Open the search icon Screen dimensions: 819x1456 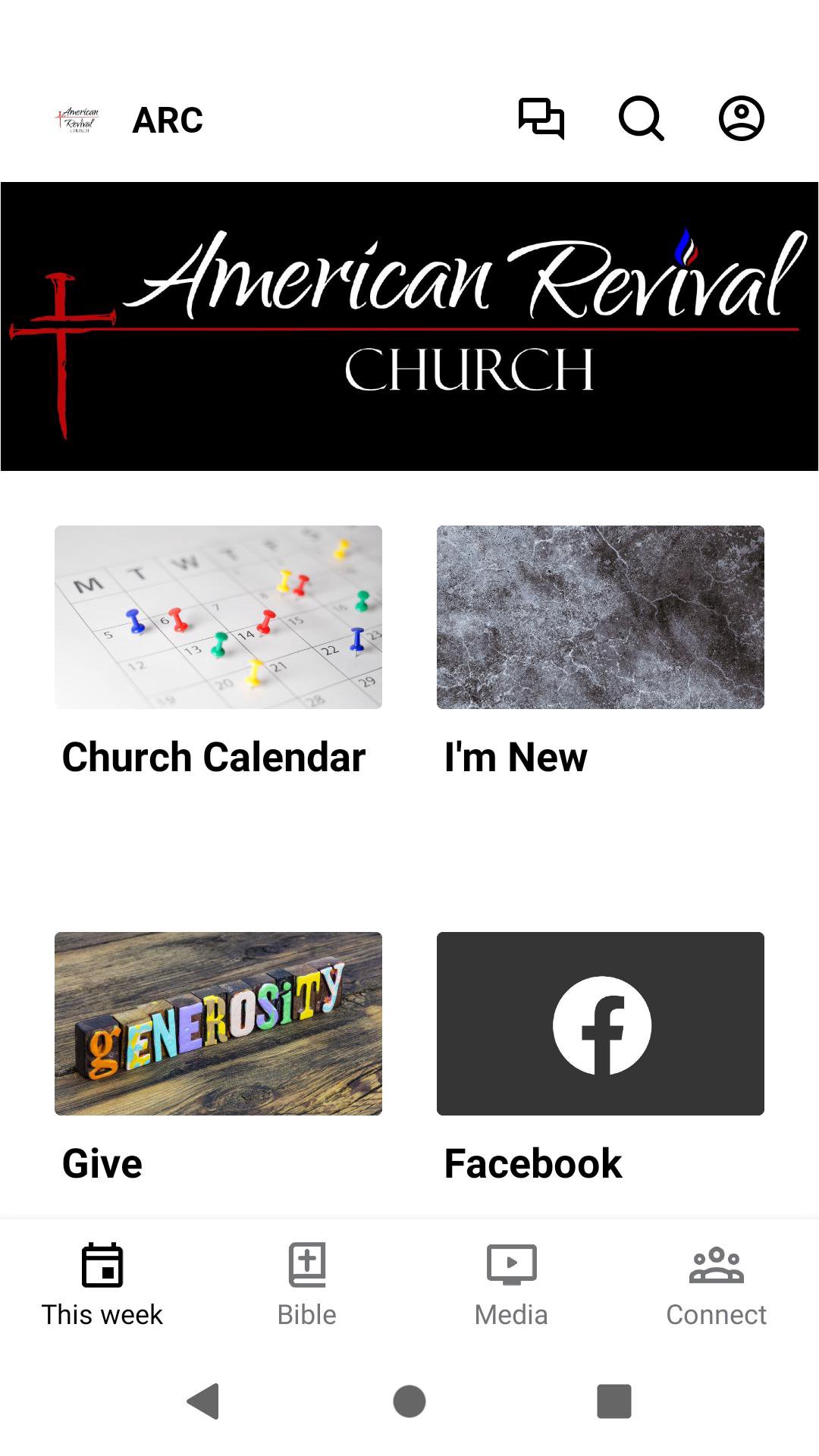tap(641, 119)
